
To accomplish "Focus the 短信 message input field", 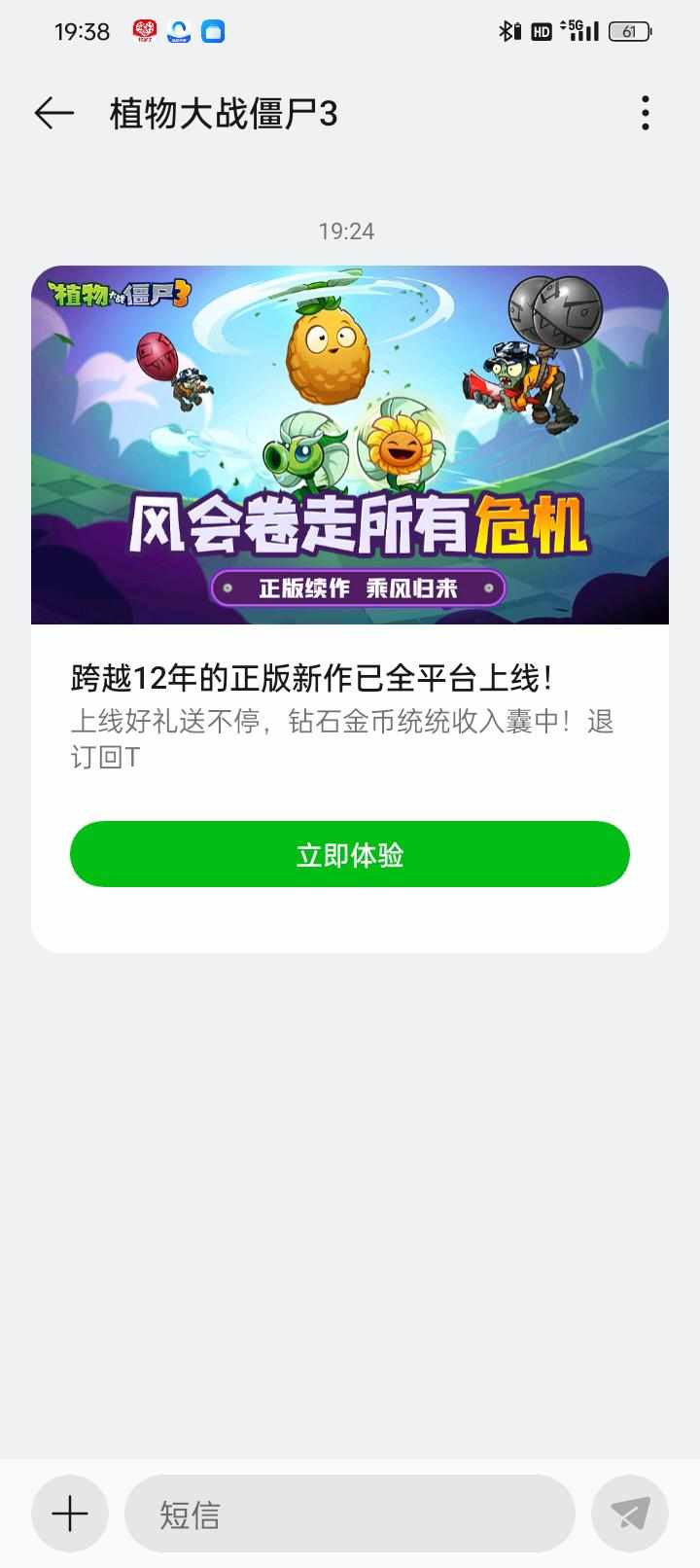I will coord(350,1514).
